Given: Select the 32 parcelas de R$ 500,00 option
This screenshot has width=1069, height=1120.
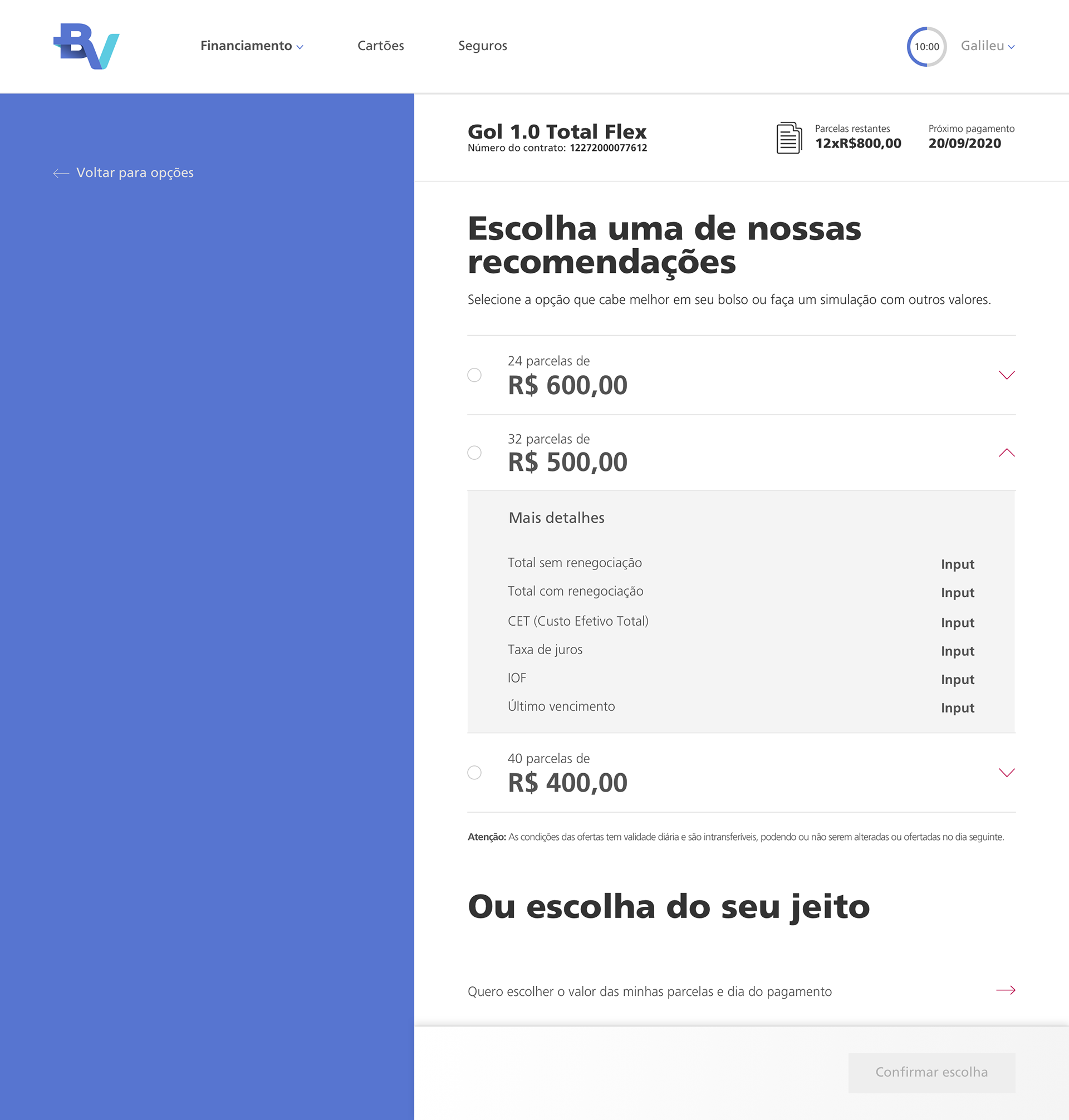Looking at the screenshot, I should click(x=474, y=453).
